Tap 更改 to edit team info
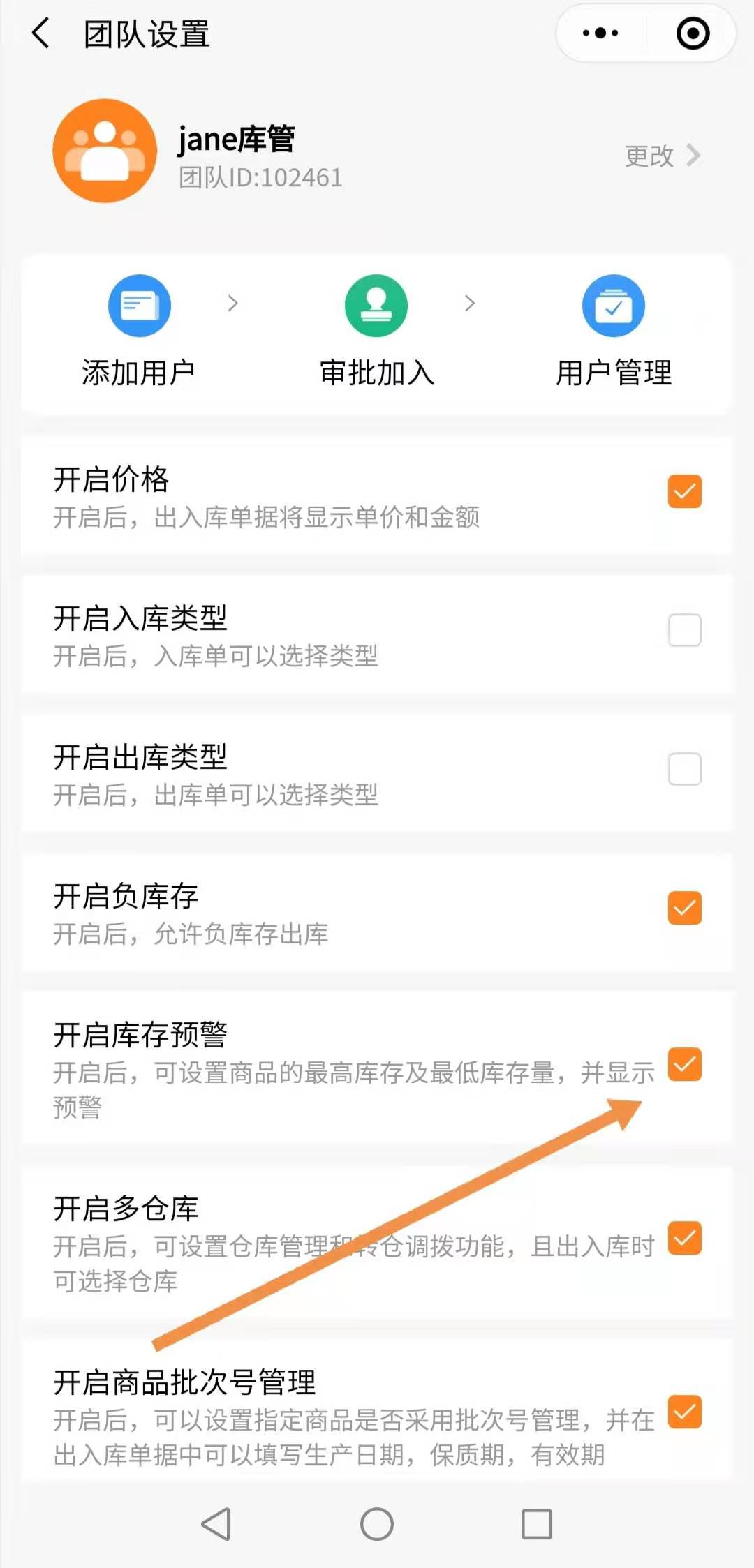 660,156
